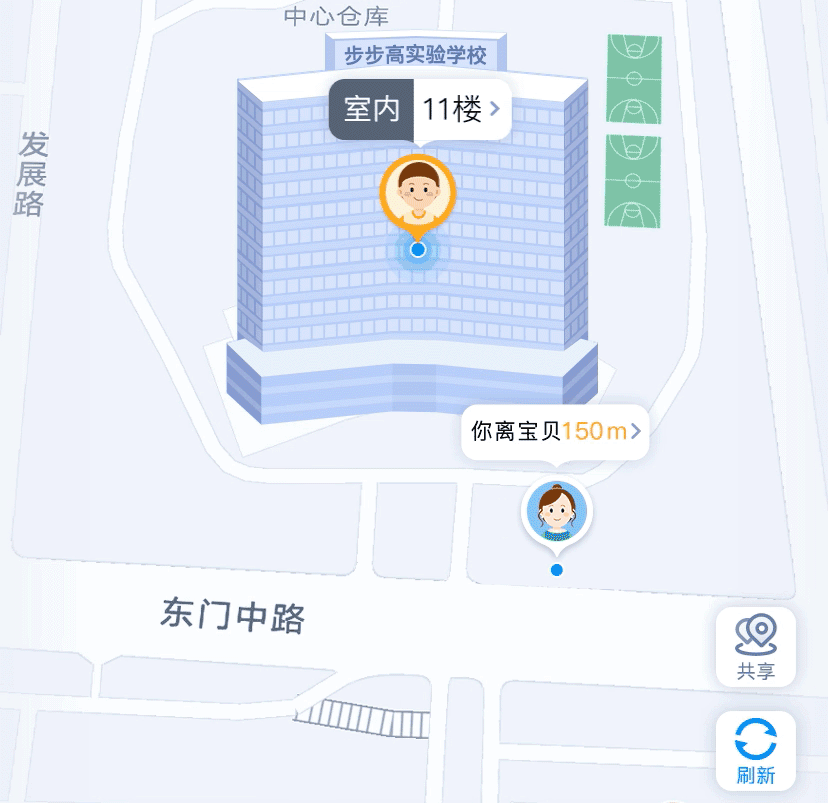This screenshot has height=803, width=828.
Task: Tap the parent's avatar marker
Action: click(556, 512)
